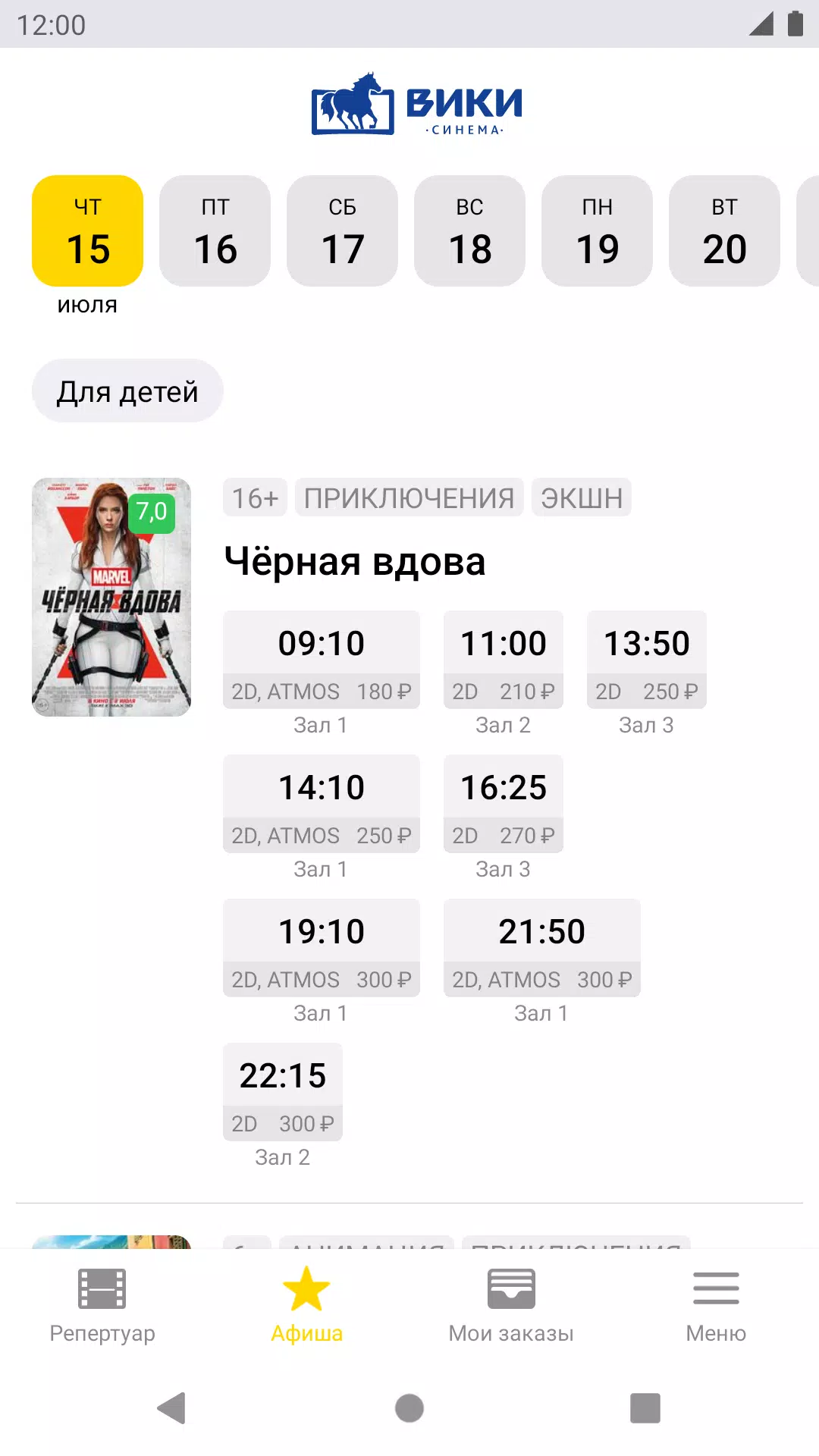The image size is (819, 1456).
Task: Select the 11:00 session for 210 ₽
Action: point(503,660)
